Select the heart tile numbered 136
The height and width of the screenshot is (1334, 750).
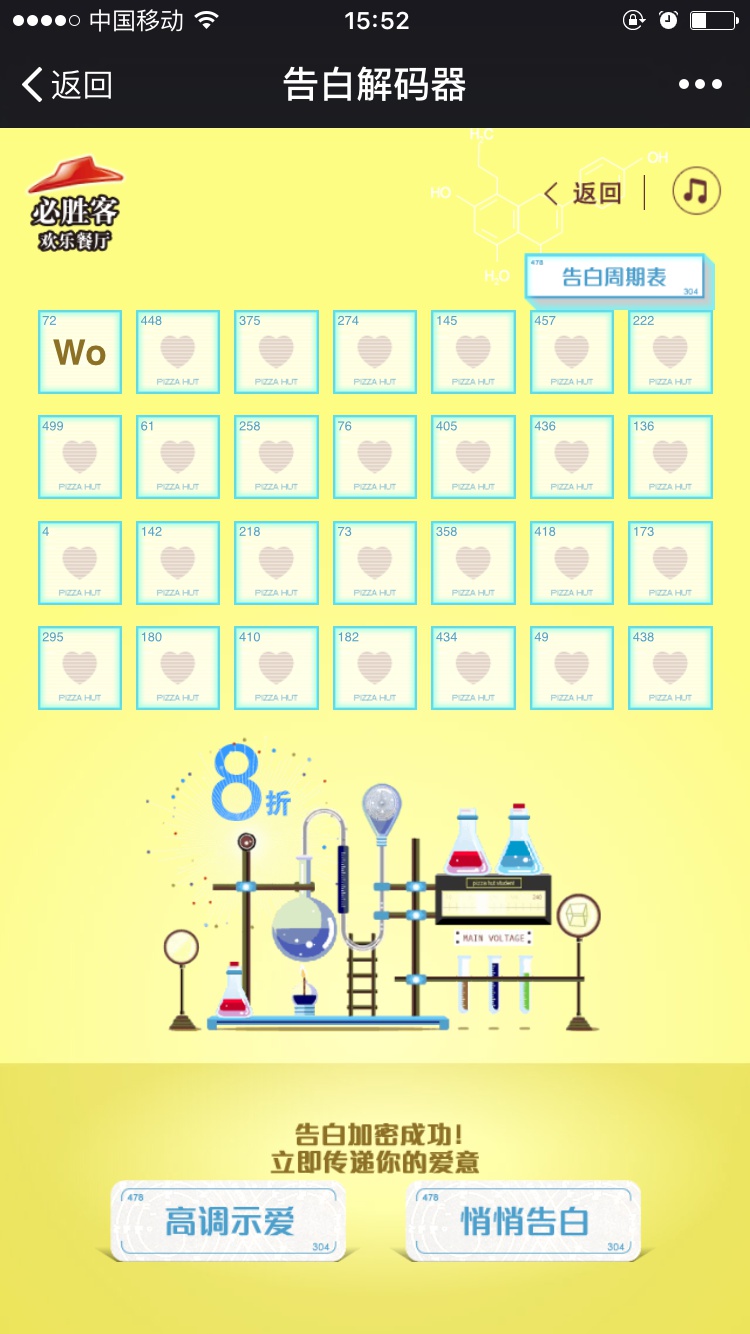click(670, 457)
